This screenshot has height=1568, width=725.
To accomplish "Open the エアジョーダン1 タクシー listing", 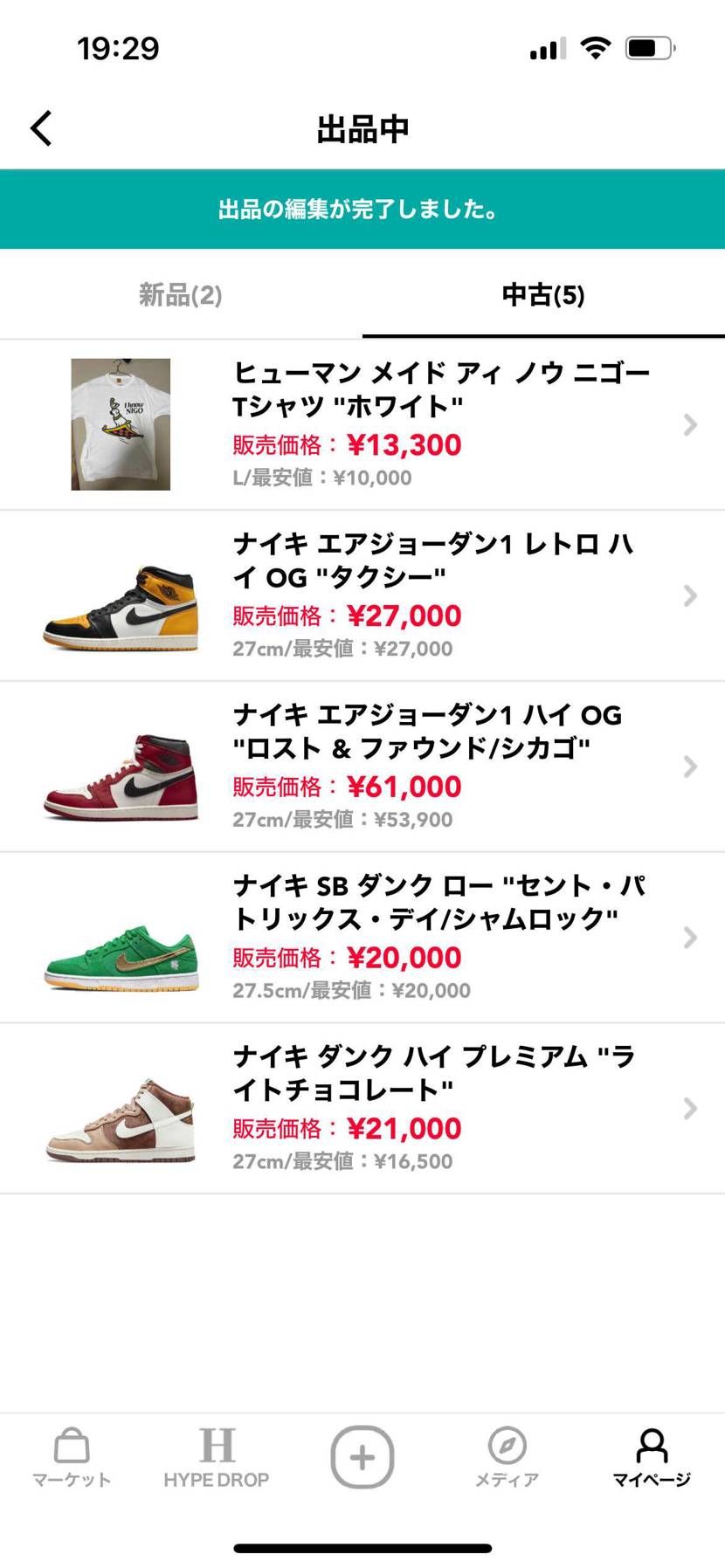I will click(362, 595).
